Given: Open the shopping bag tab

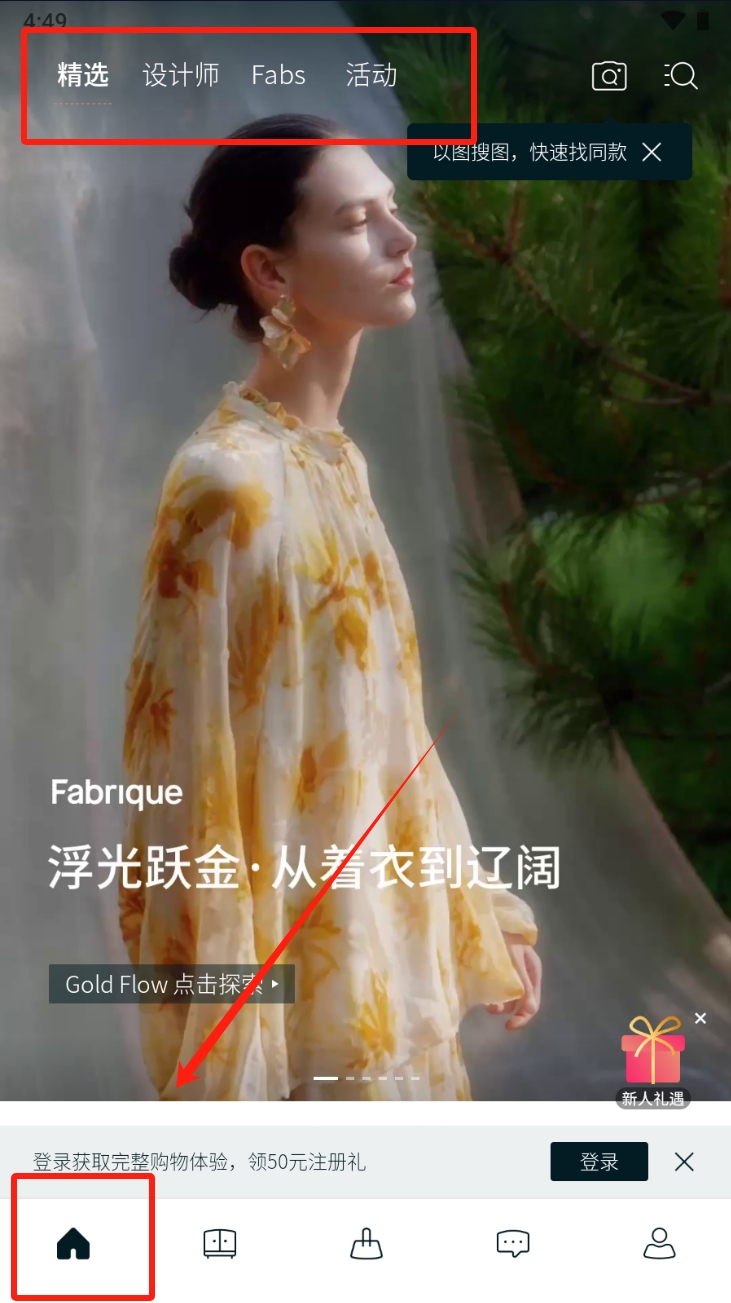Looking at the screenshot, I should click(366, 1244).
